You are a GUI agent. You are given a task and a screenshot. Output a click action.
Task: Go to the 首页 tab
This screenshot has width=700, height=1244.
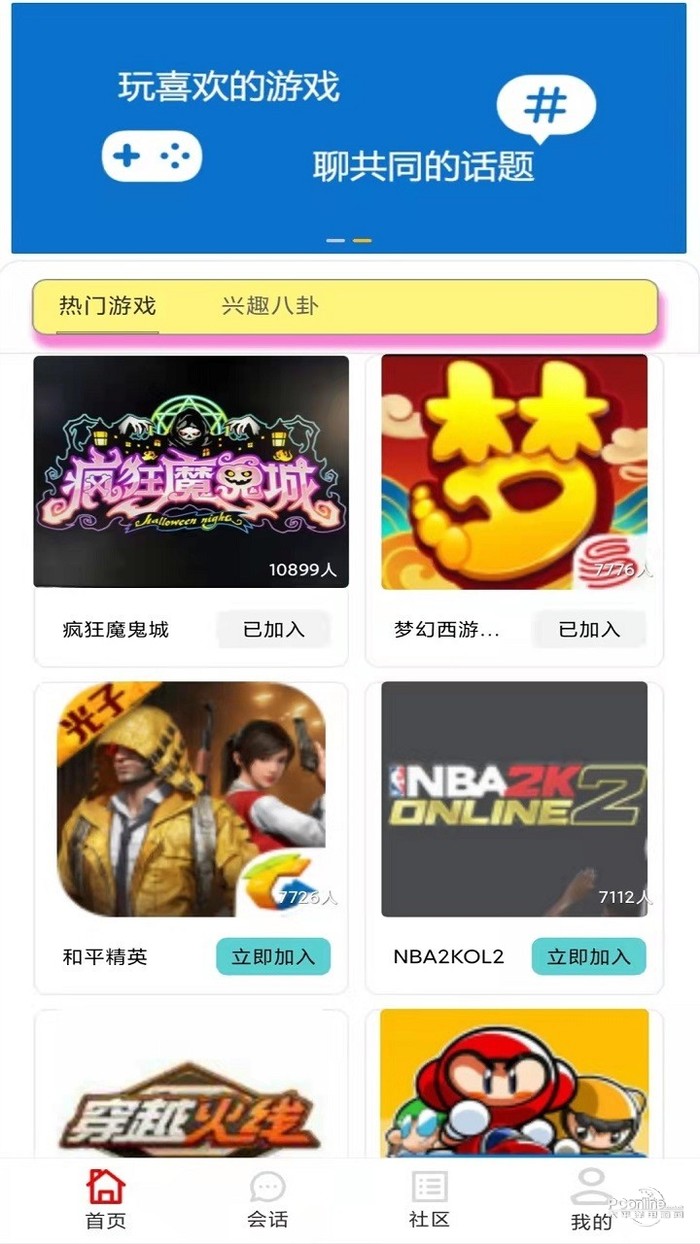[x=105, y=1199]
